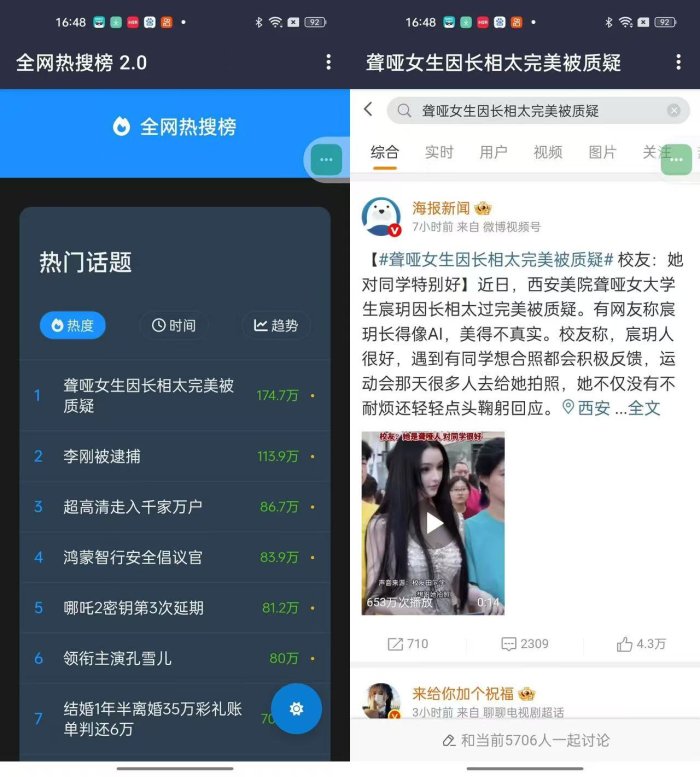The width and height of the screenshot is (700, 777).
Task: Play the video in 海报新闻's post
Action: click(x=433, y=523)
